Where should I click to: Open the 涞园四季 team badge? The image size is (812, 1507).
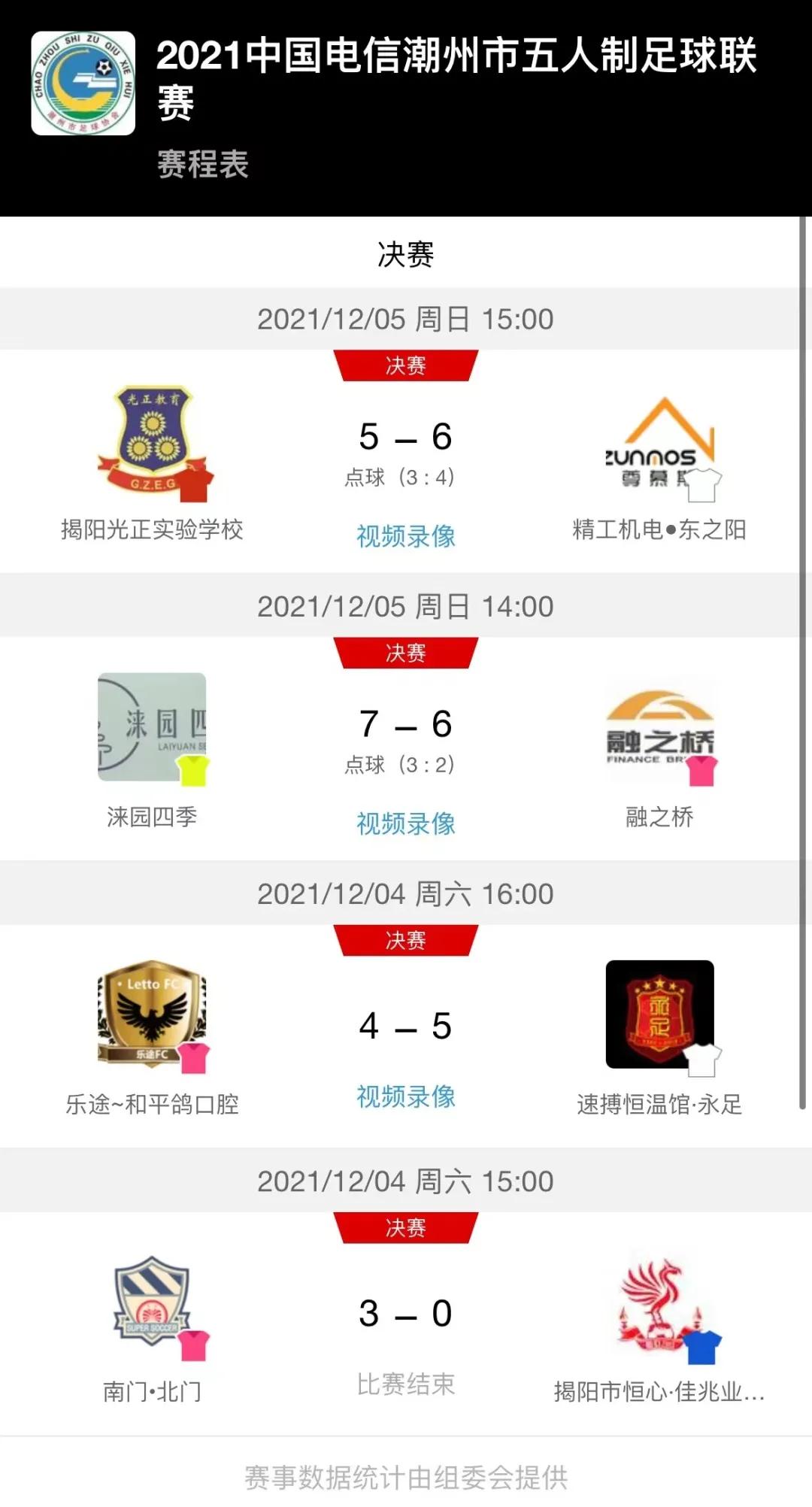point(151,726)
